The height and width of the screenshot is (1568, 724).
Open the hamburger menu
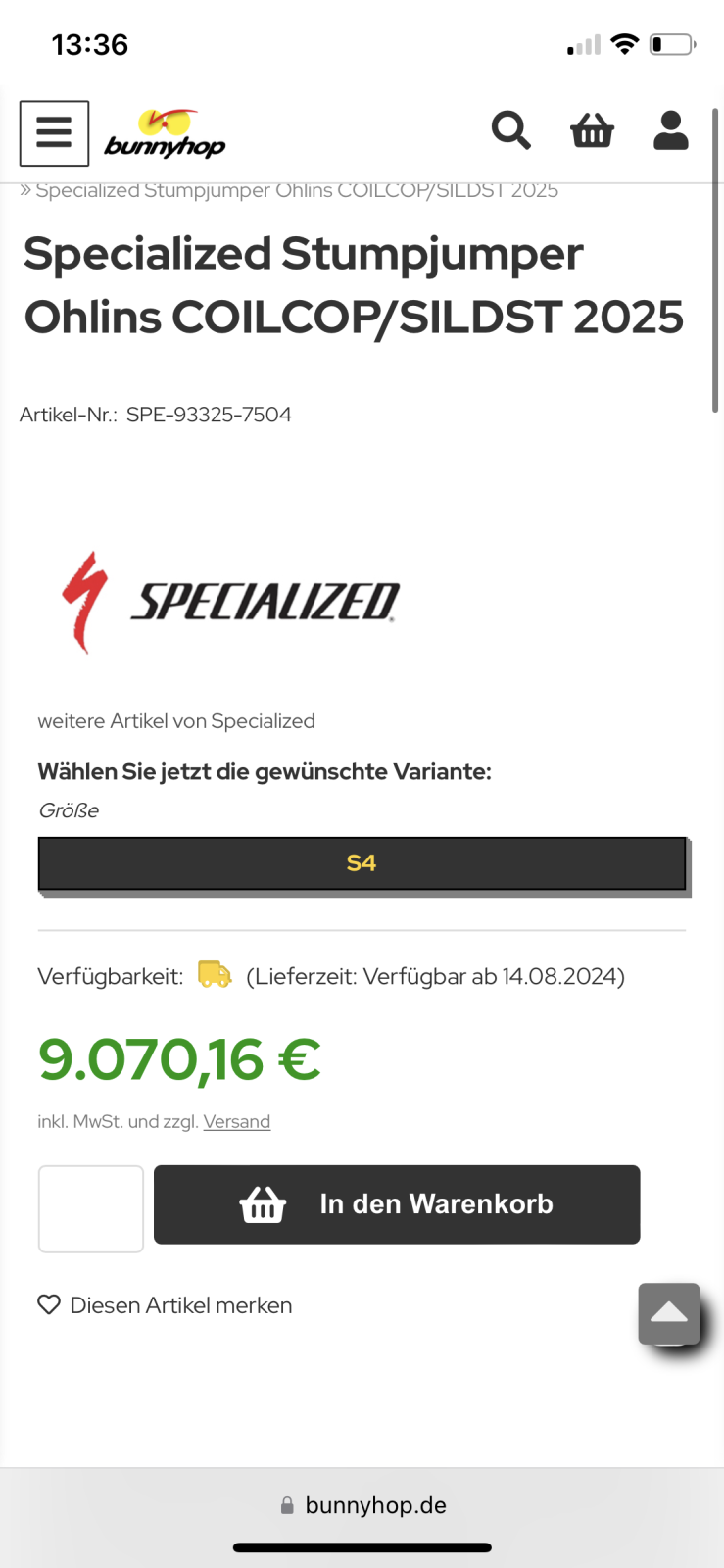pyautogui.click(x=54, y=132)
